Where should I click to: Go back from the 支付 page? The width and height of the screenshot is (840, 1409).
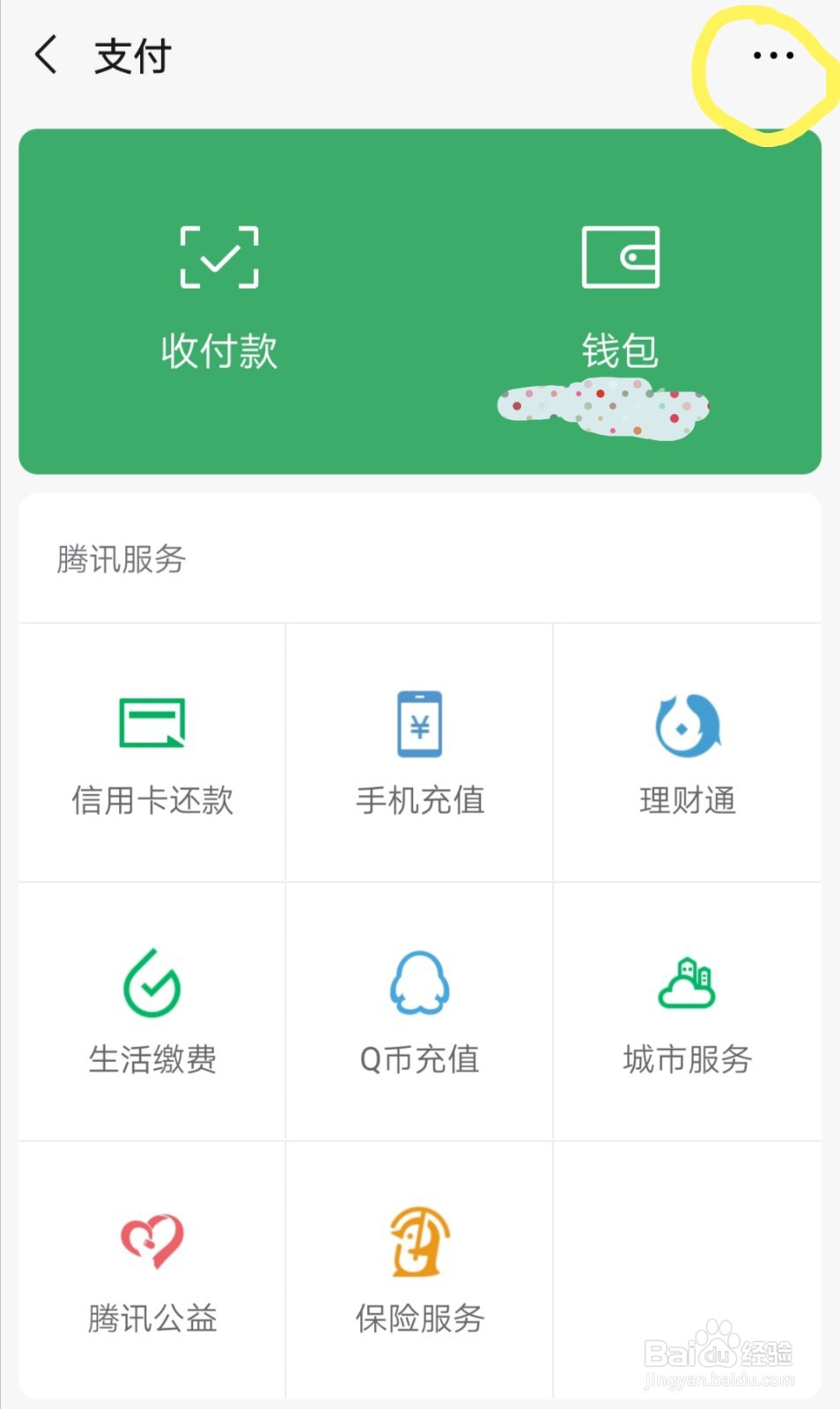click(47, 55)
